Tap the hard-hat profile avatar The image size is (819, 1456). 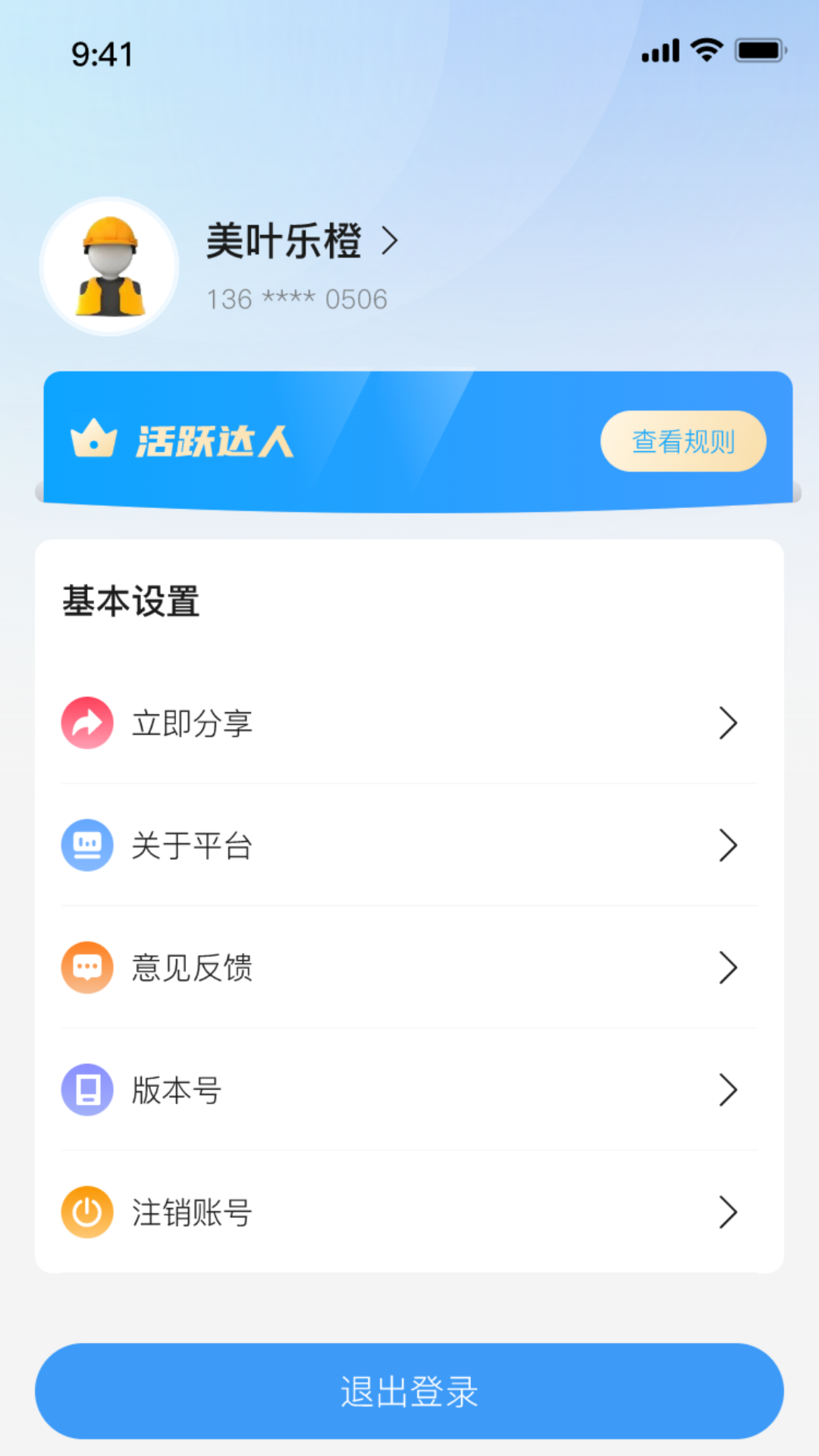pyautogui.click(x=110, y=266)
